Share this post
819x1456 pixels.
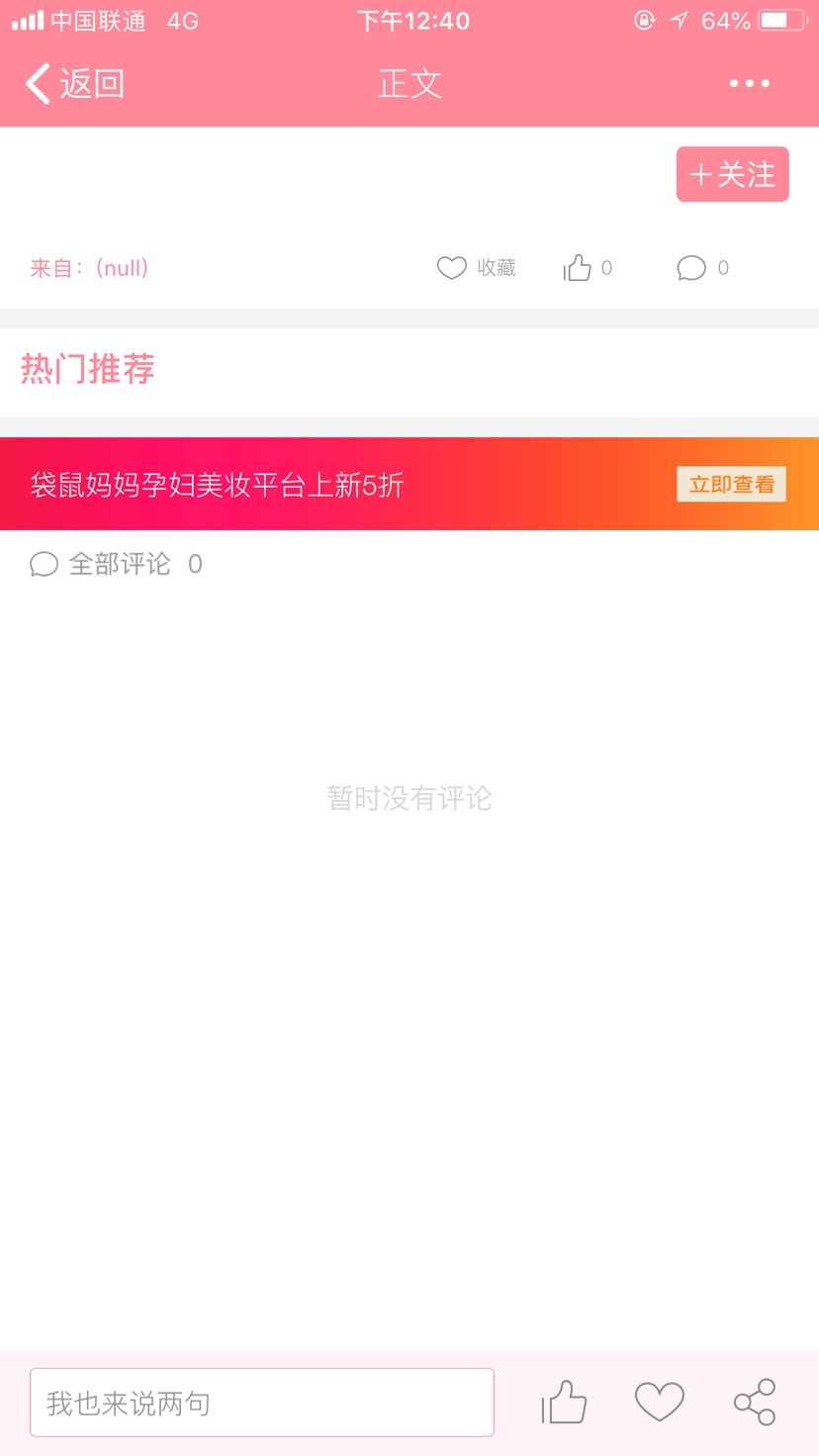tap(755, 1403)
